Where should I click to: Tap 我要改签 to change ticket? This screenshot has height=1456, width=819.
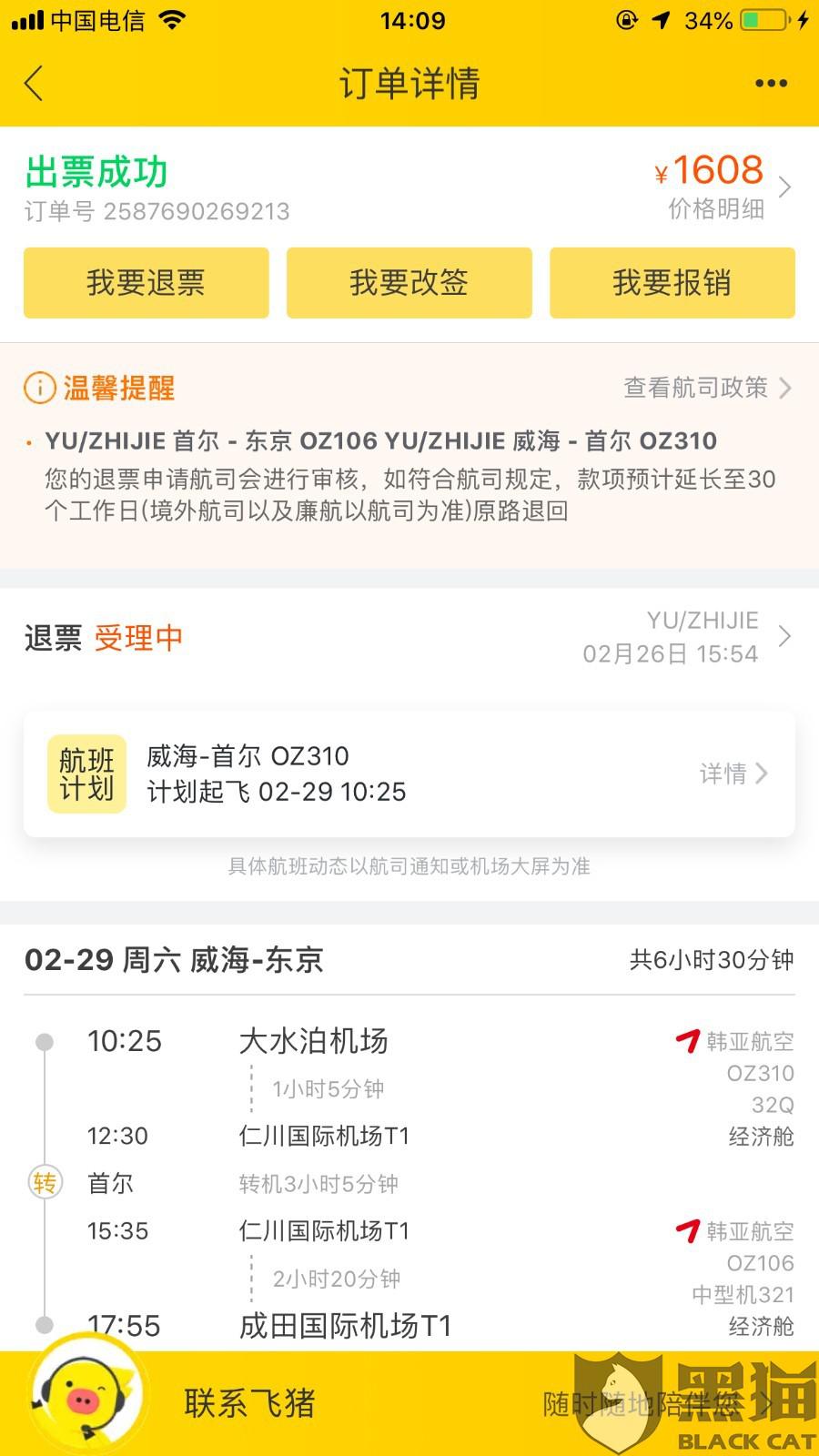click(409, 283)
